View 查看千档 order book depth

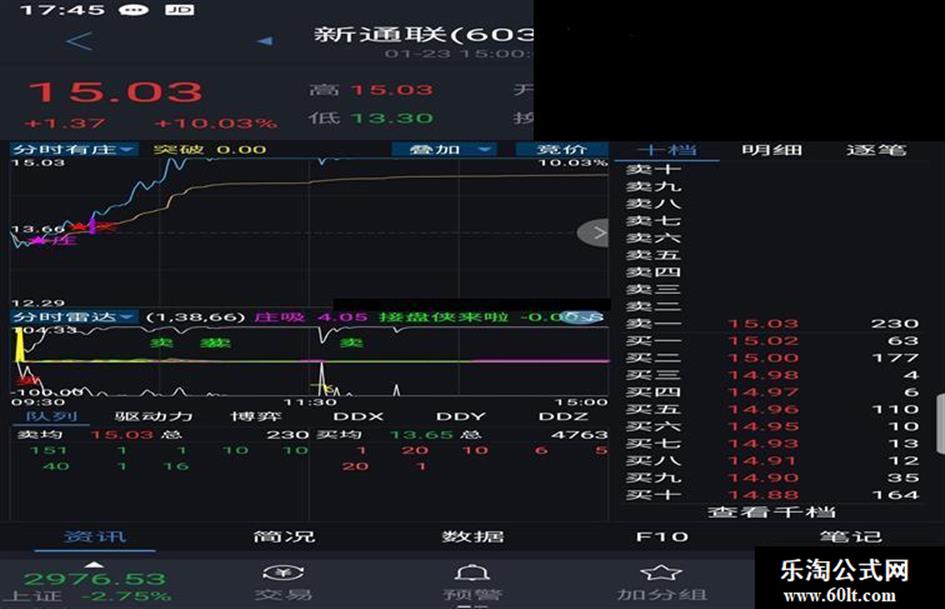click(x=771, y=511)
